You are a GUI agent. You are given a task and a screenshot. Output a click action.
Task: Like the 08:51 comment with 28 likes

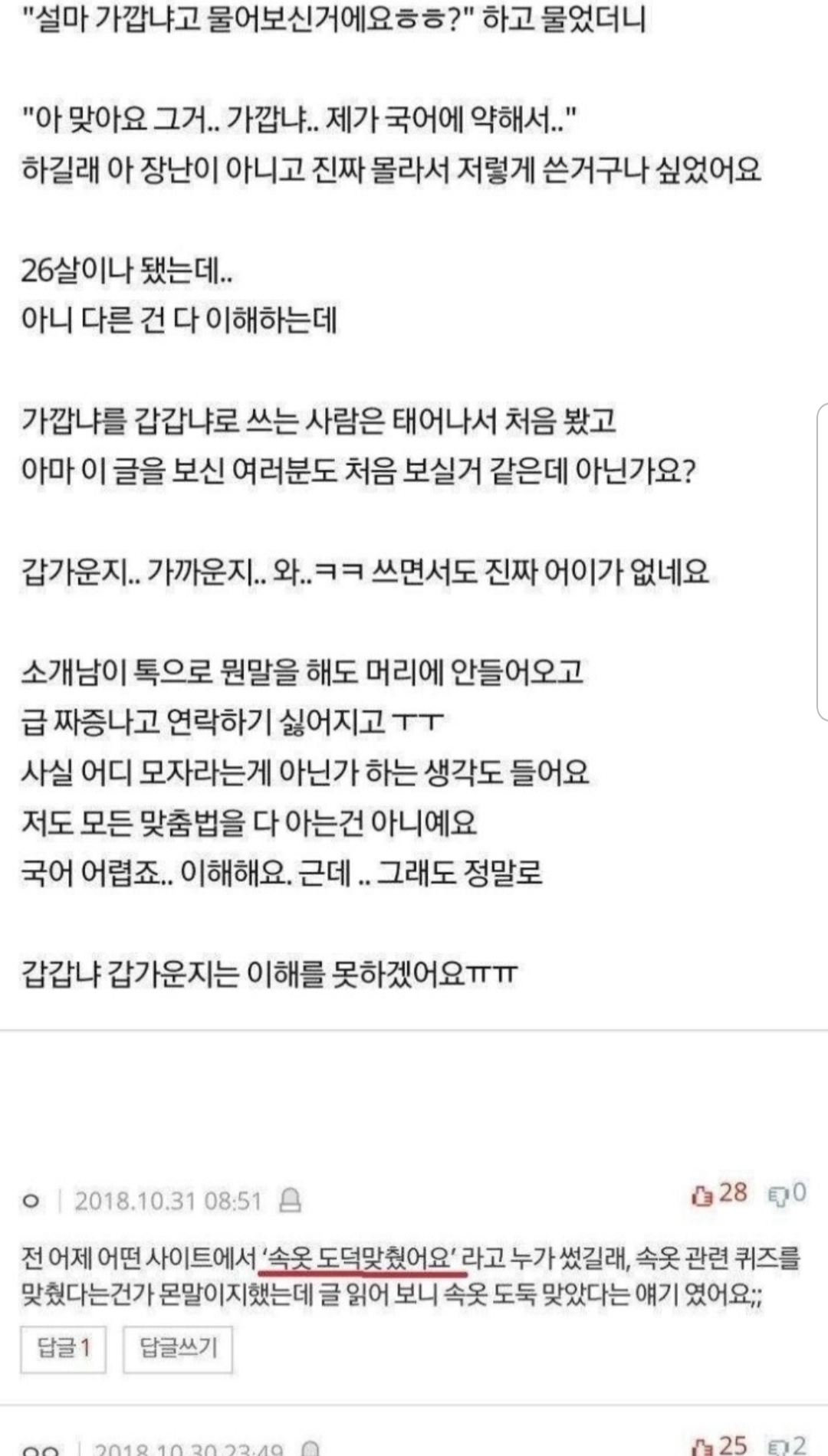tap(718, 1193)
